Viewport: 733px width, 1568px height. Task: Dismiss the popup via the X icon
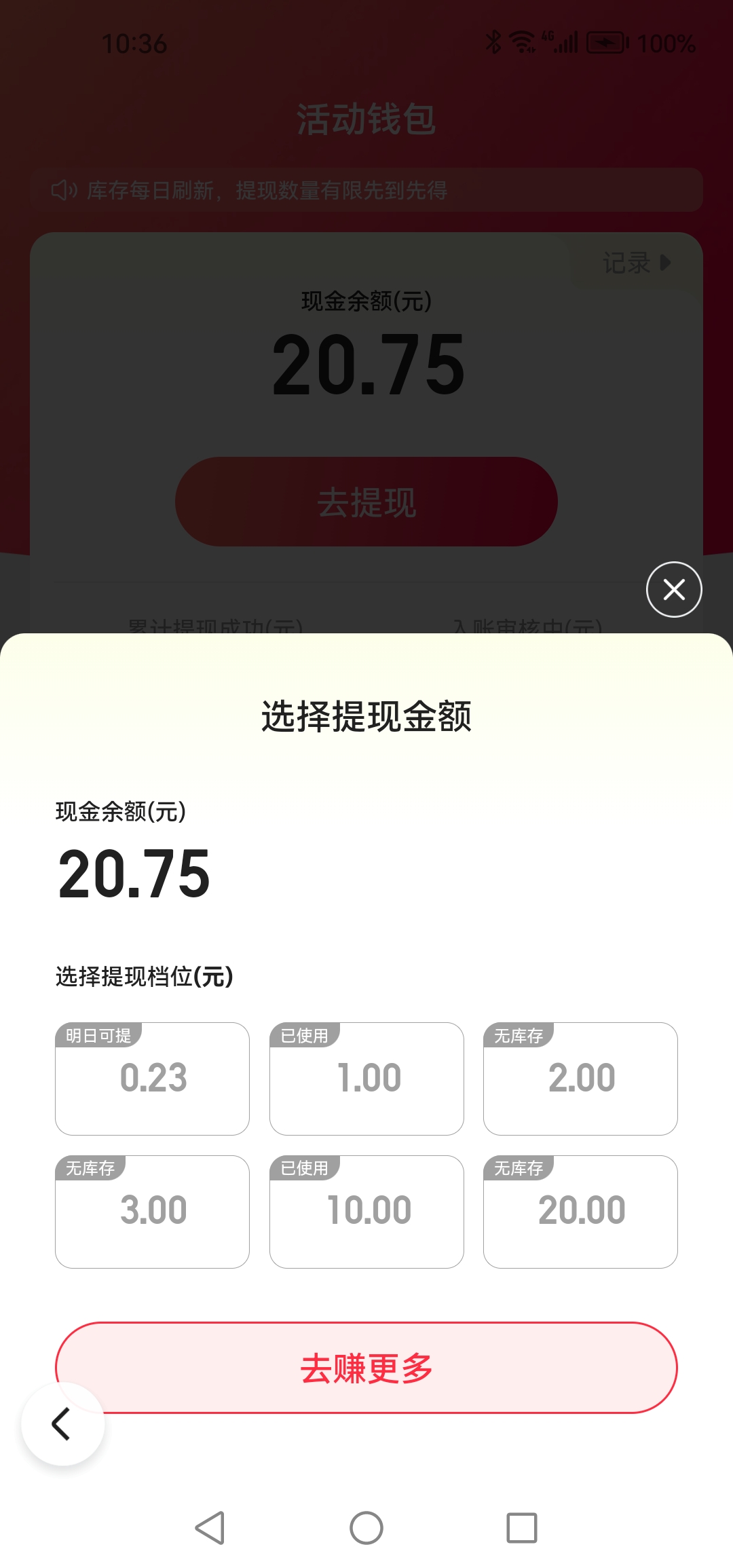(x=673, y=590)
